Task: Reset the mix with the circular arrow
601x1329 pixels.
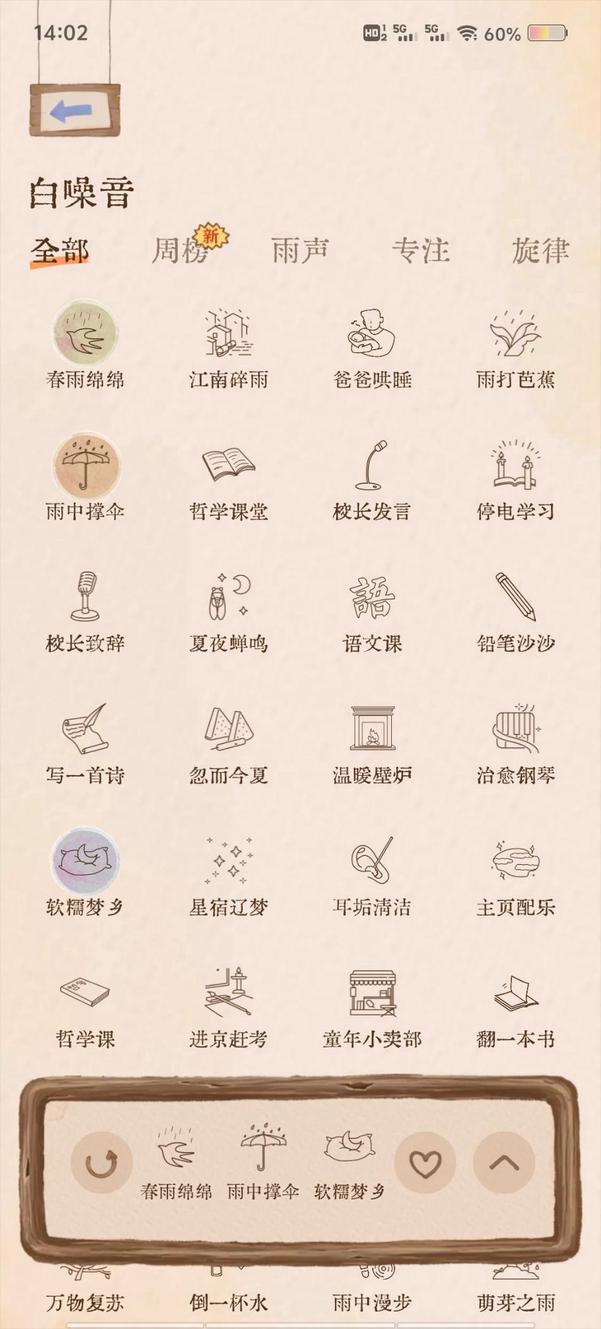Action: (x=101, y=1163)
